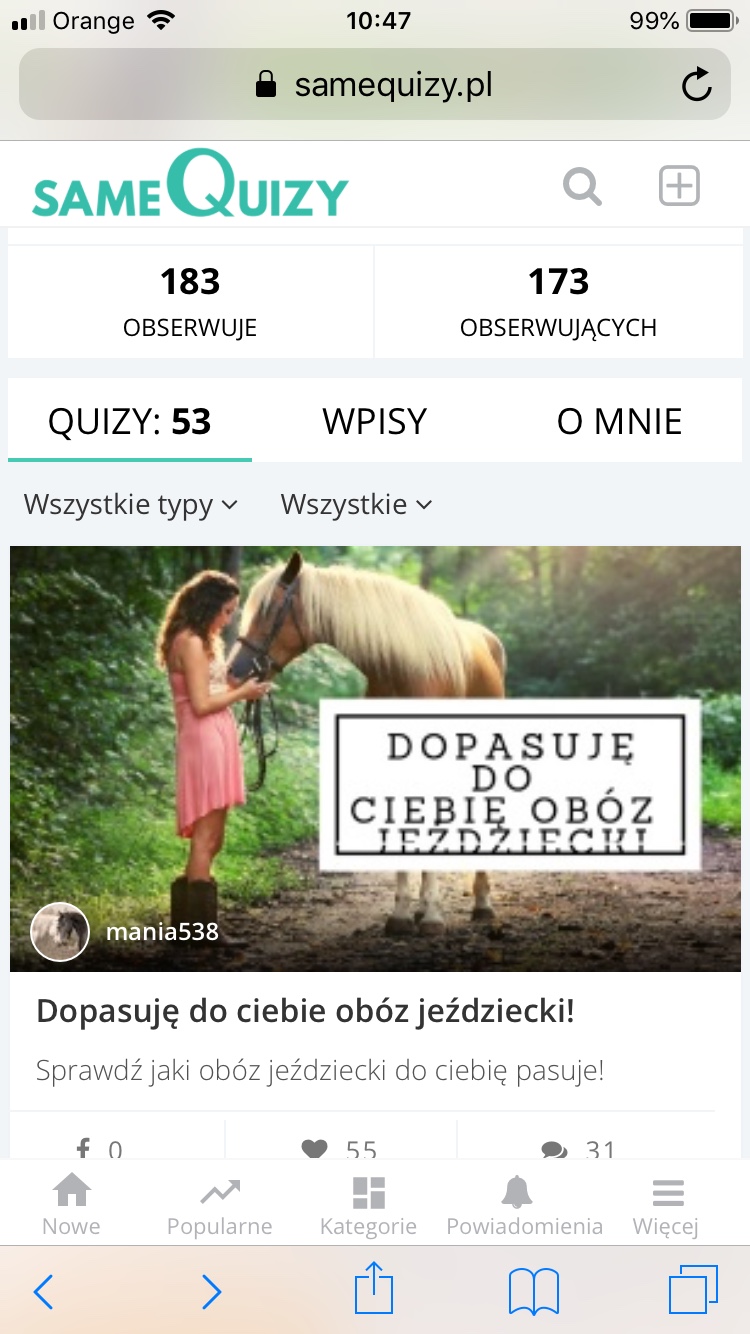
Task: Switch to the O mnie tab
Action: coord(619,421)
